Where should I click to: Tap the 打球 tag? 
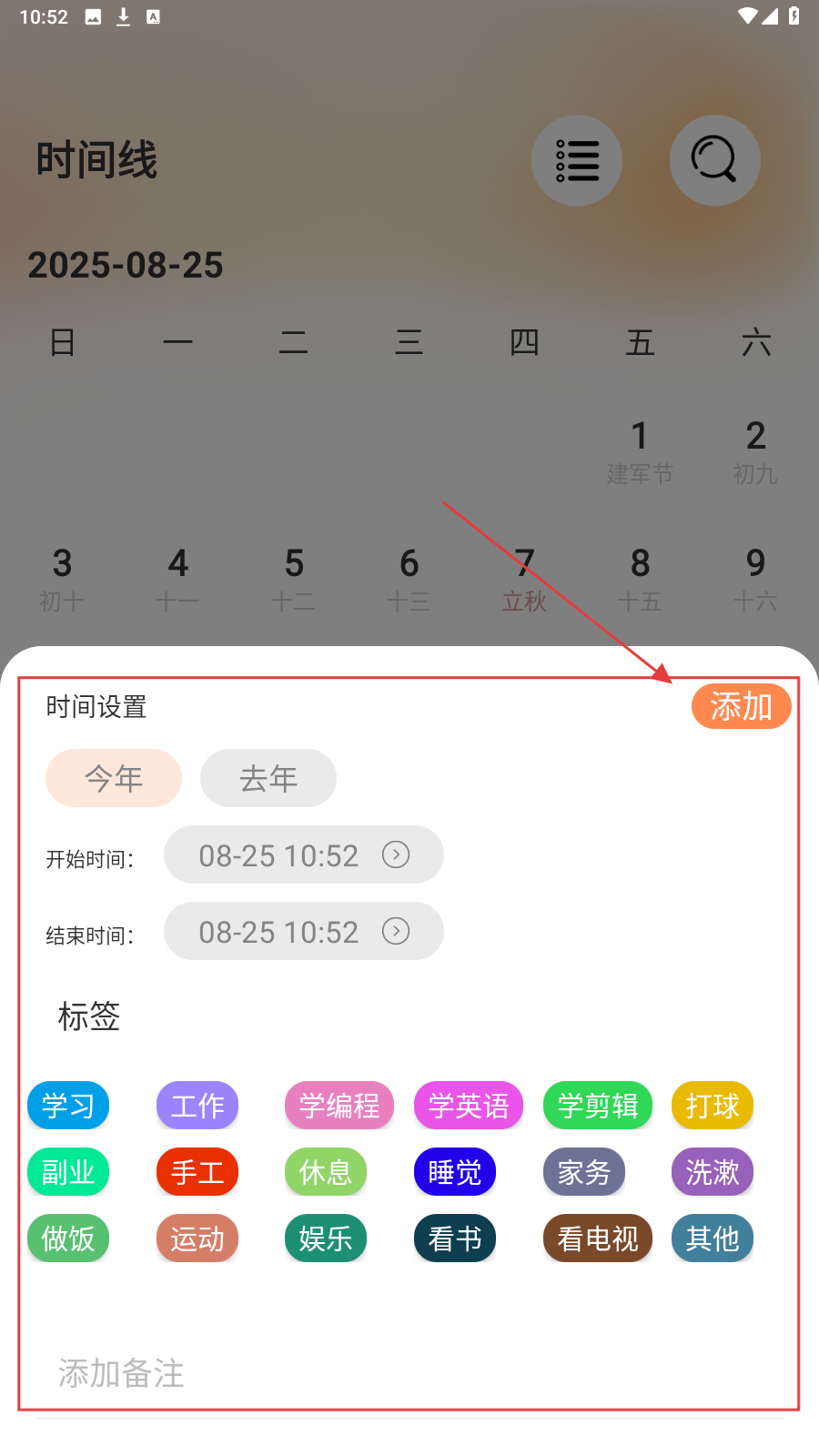(713, 1106)
